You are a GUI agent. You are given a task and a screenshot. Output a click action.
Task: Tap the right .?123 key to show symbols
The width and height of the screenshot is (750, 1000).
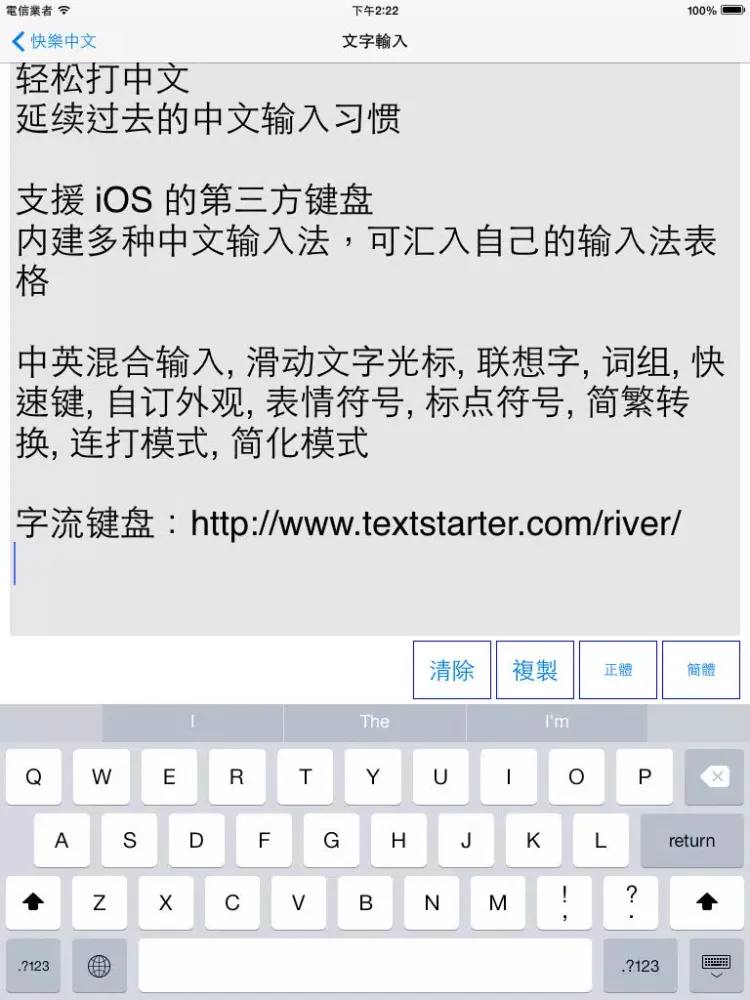pos(640,965)
